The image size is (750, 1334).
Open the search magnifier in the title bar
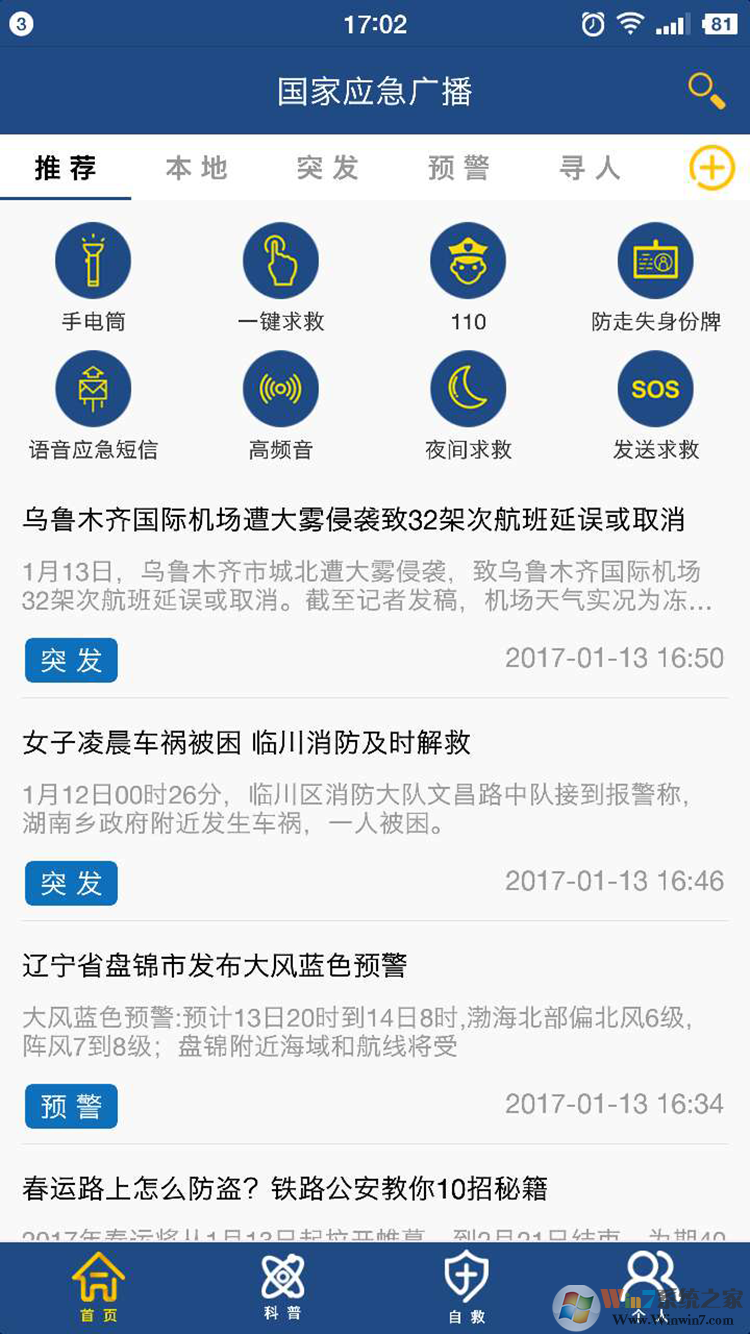tap(705, 90)
